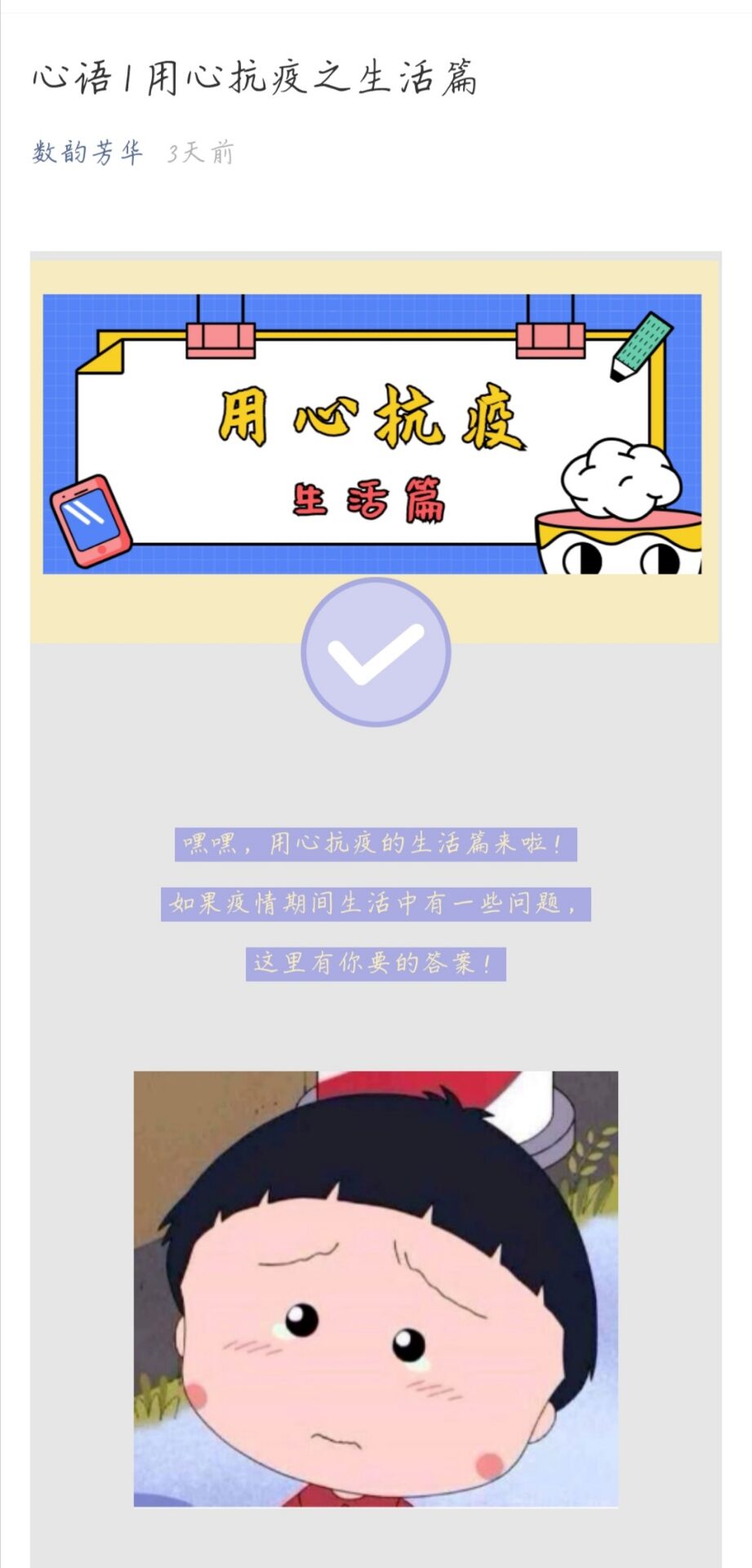This screenshot has height=1568, width=752.
Task: Open the 数韵芳华 account page
Action: click(x=87, y=153)
